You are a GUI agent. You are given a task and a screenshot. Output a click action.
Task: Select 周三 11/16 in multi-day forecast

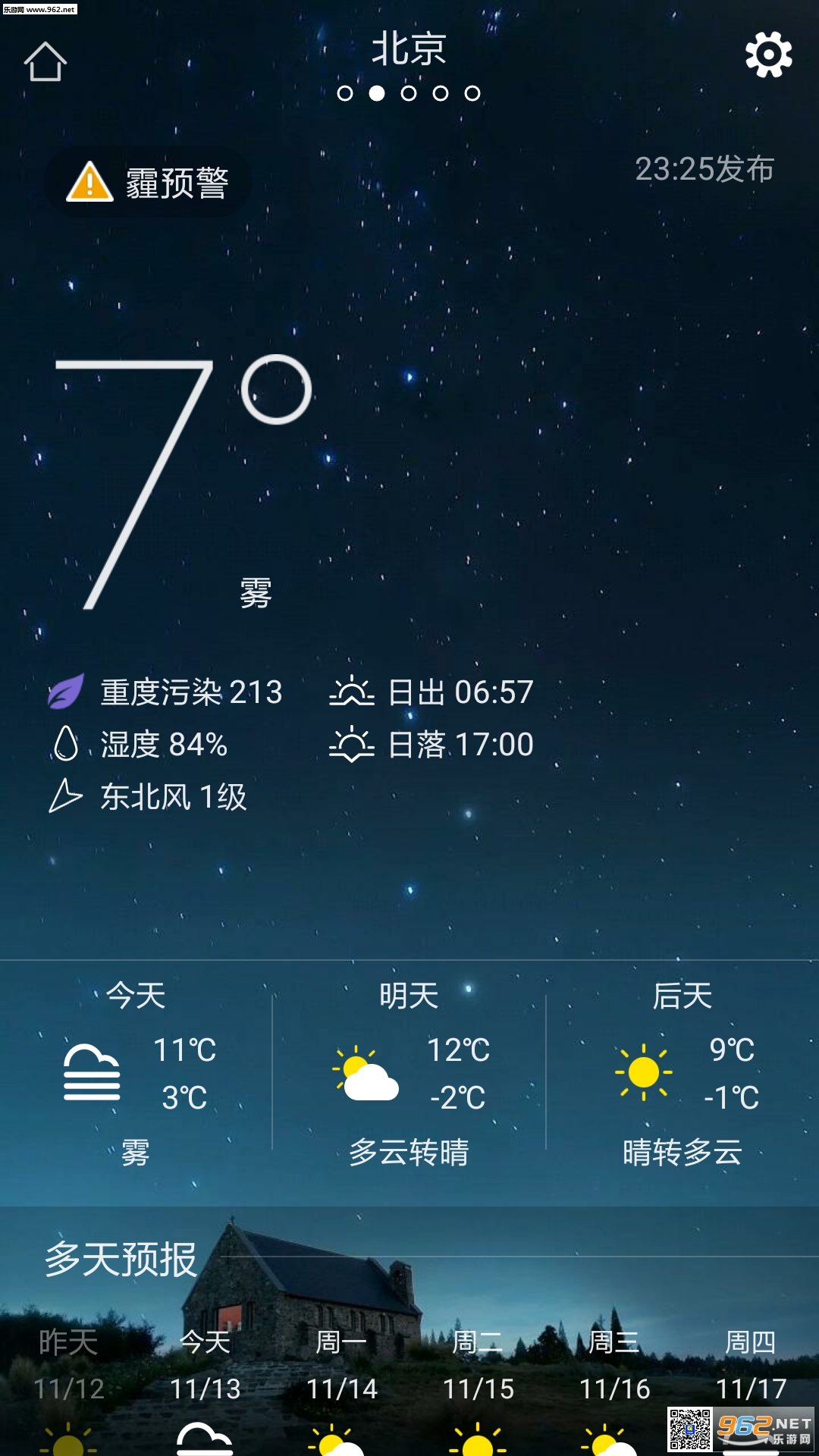[615, 1365]
